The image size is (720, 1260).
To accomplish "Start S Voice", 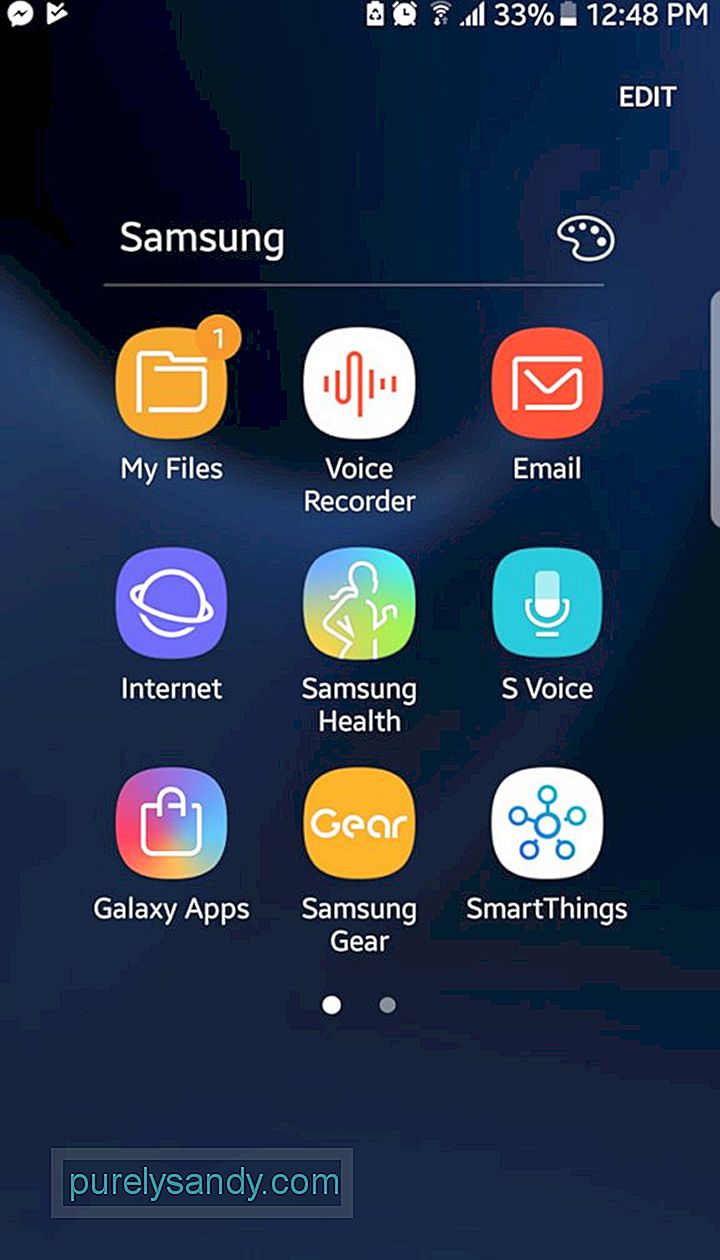I will 547,603.
